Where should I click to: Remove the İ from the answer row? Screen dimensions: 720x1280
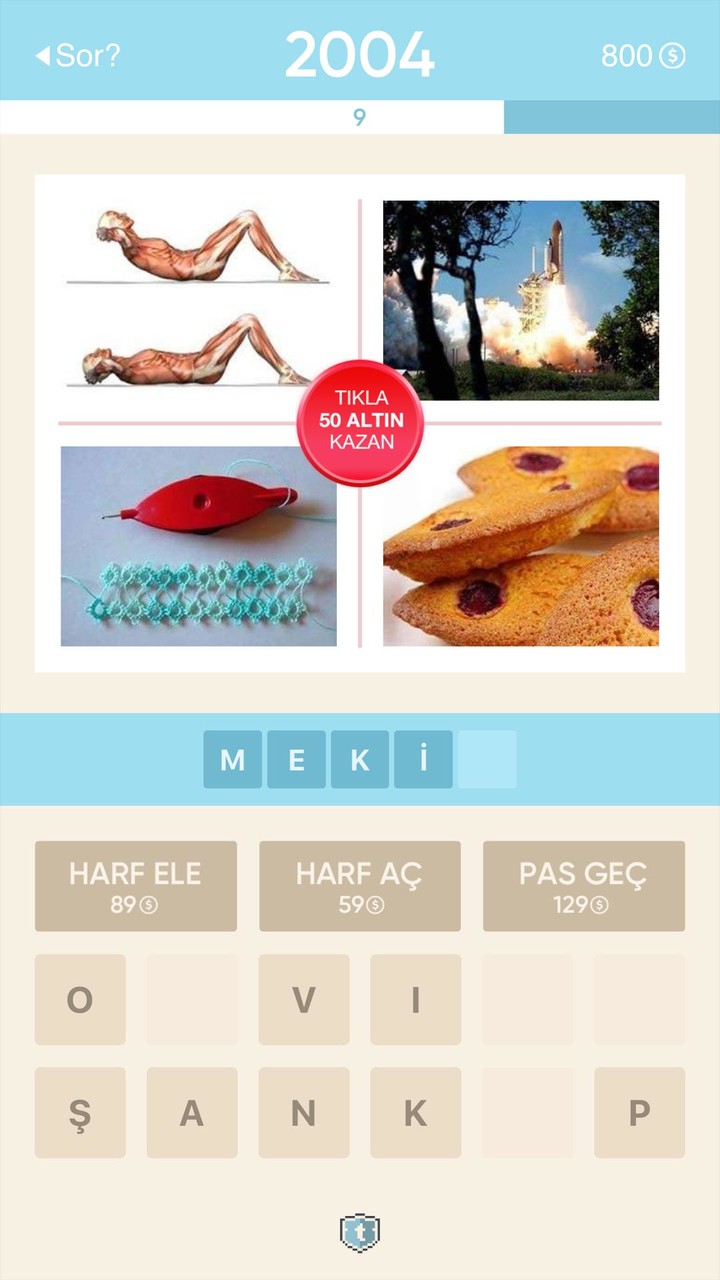[424, 760]
